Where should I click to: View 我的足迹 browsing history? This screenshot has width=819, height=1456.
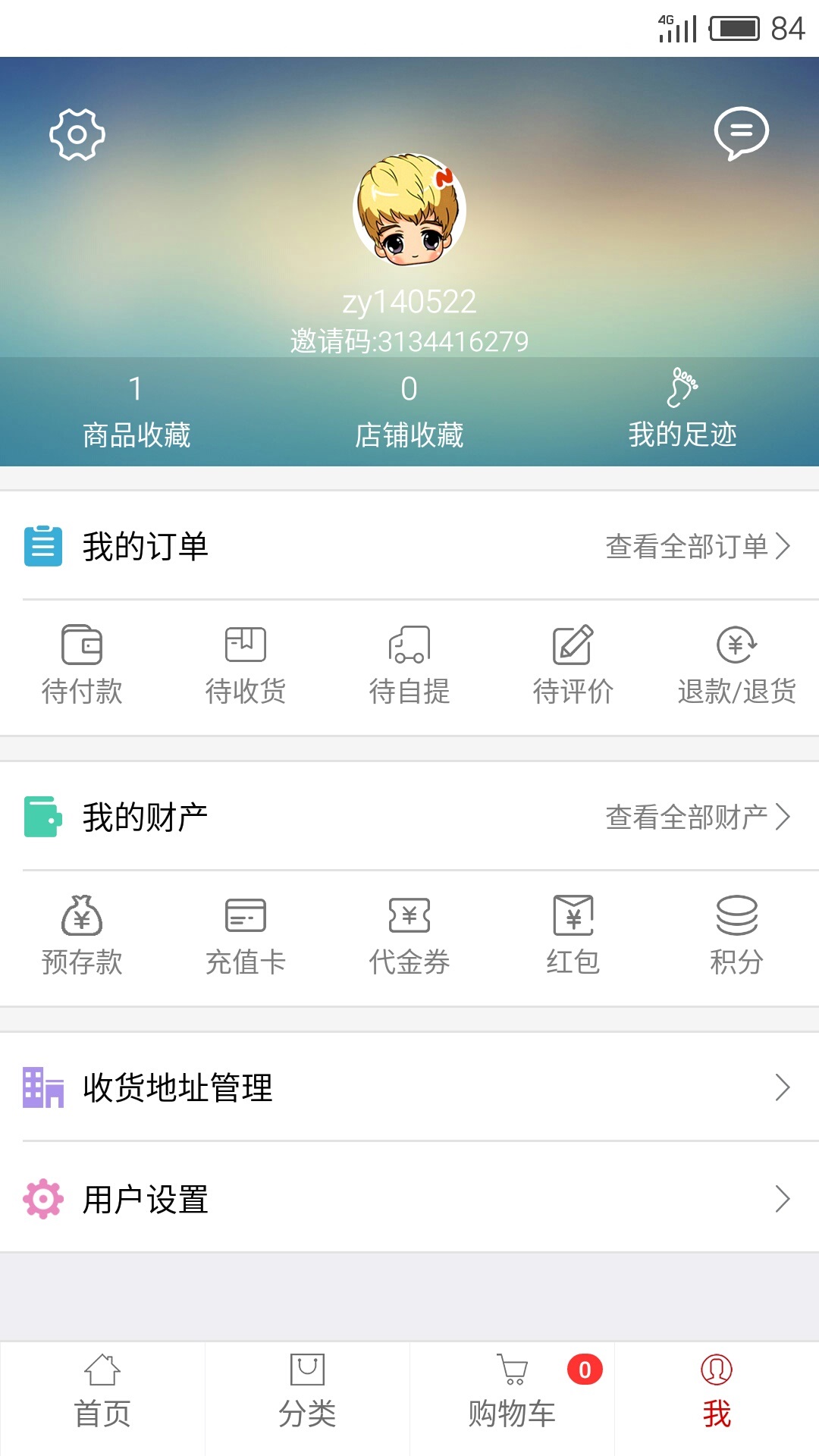point(682,410)
